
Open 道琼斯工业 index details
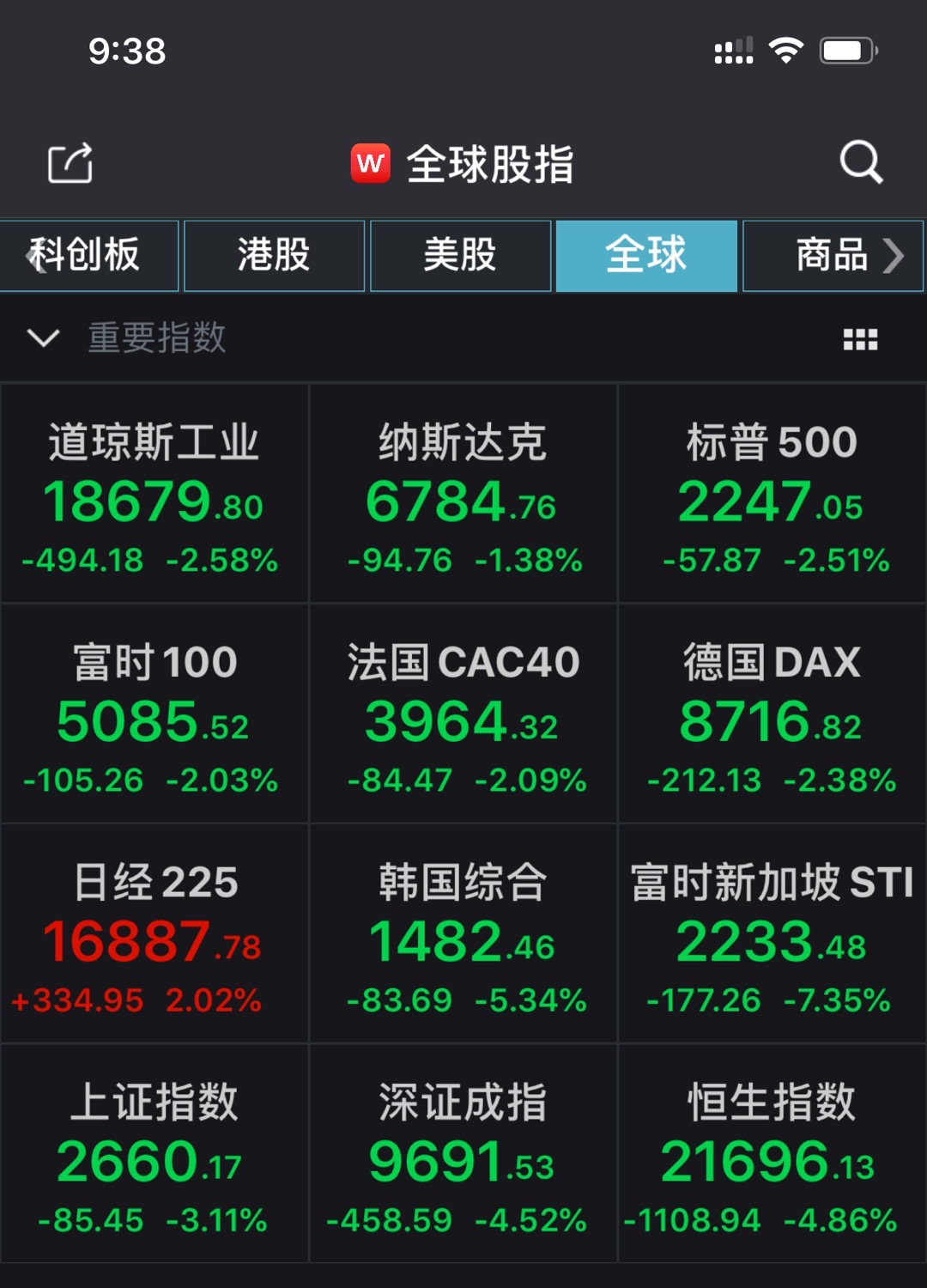click(x=154, y=495)
